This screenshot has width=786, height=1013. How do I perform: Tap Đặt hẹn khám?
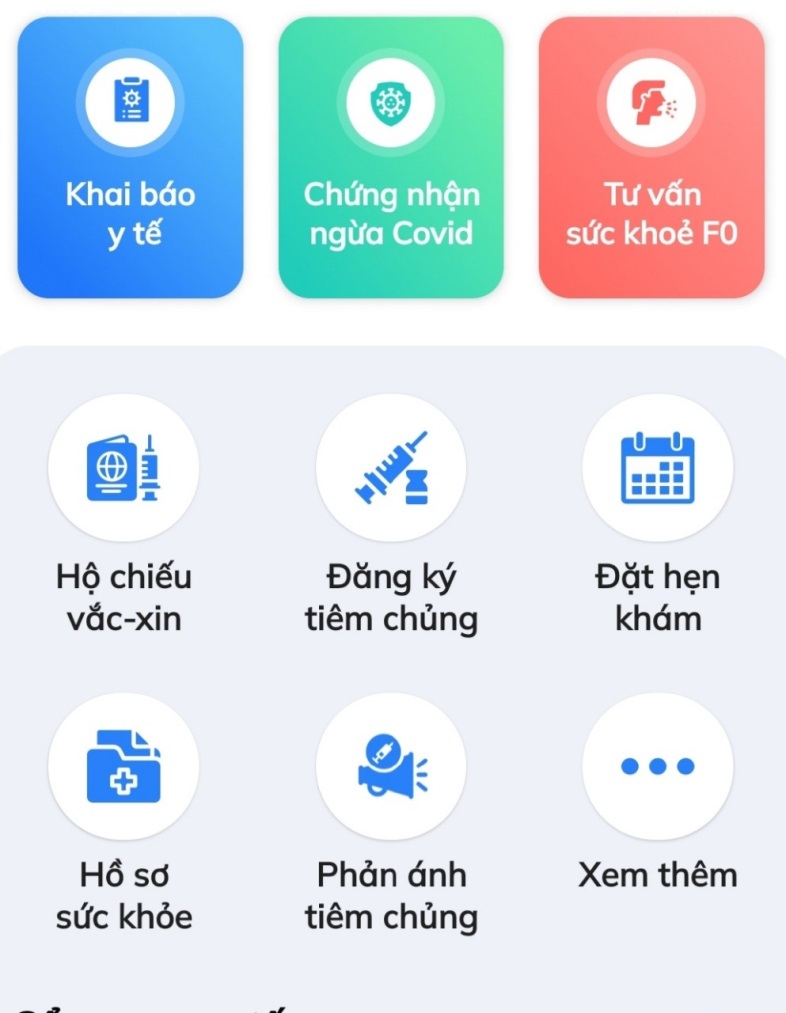[x=657, y=468]
